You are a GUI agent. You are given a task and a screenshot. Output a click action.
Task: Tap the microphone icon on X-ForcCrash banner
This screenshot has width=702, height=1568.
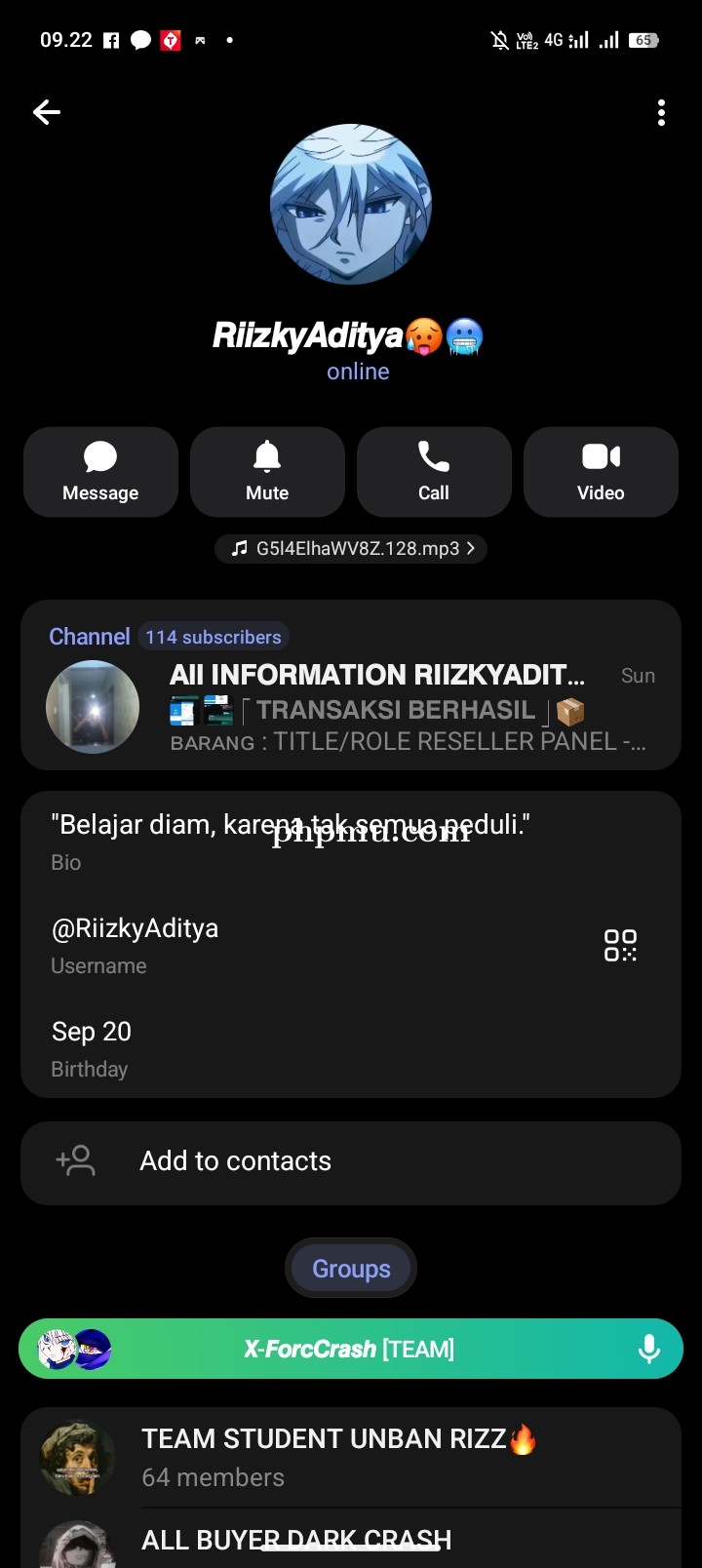pos(649,1349)
